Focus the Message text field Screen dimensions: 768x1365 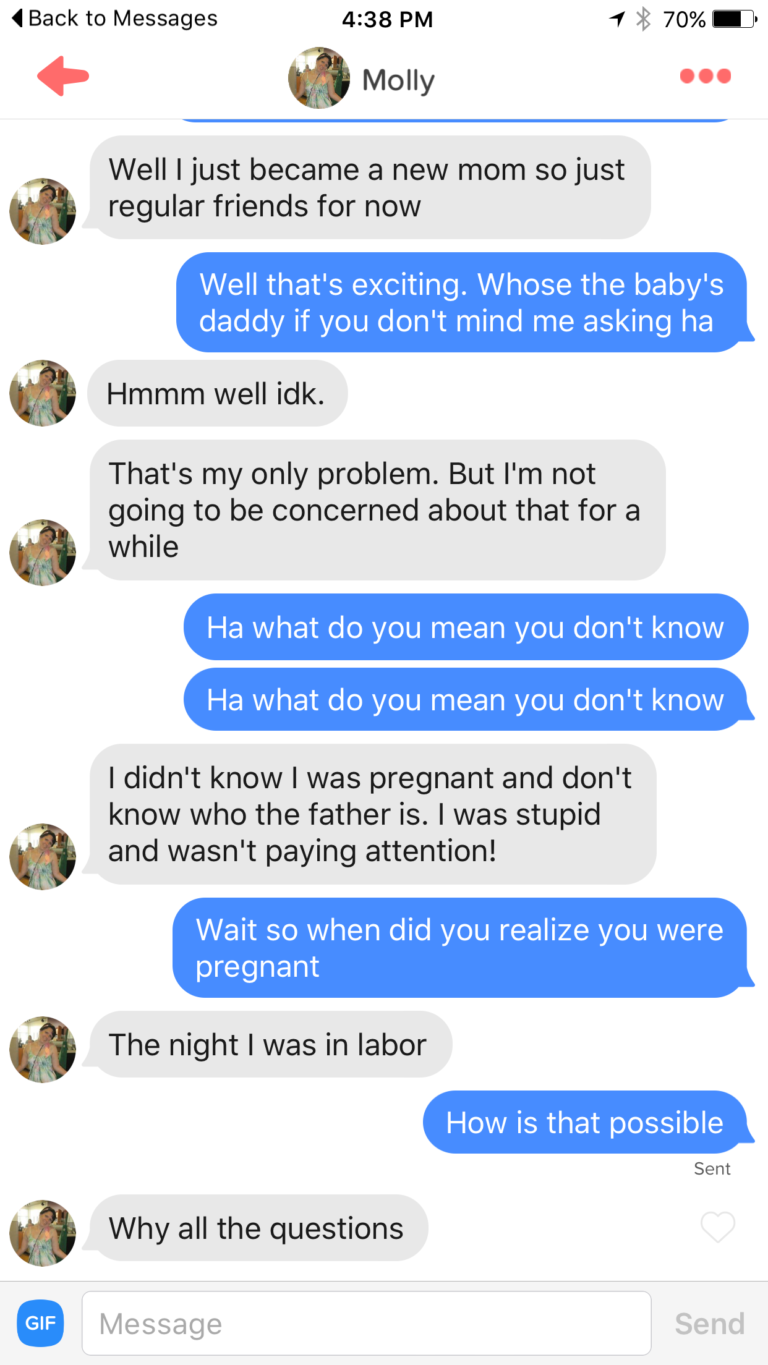pyautogui.click(x=366, y=1323)
